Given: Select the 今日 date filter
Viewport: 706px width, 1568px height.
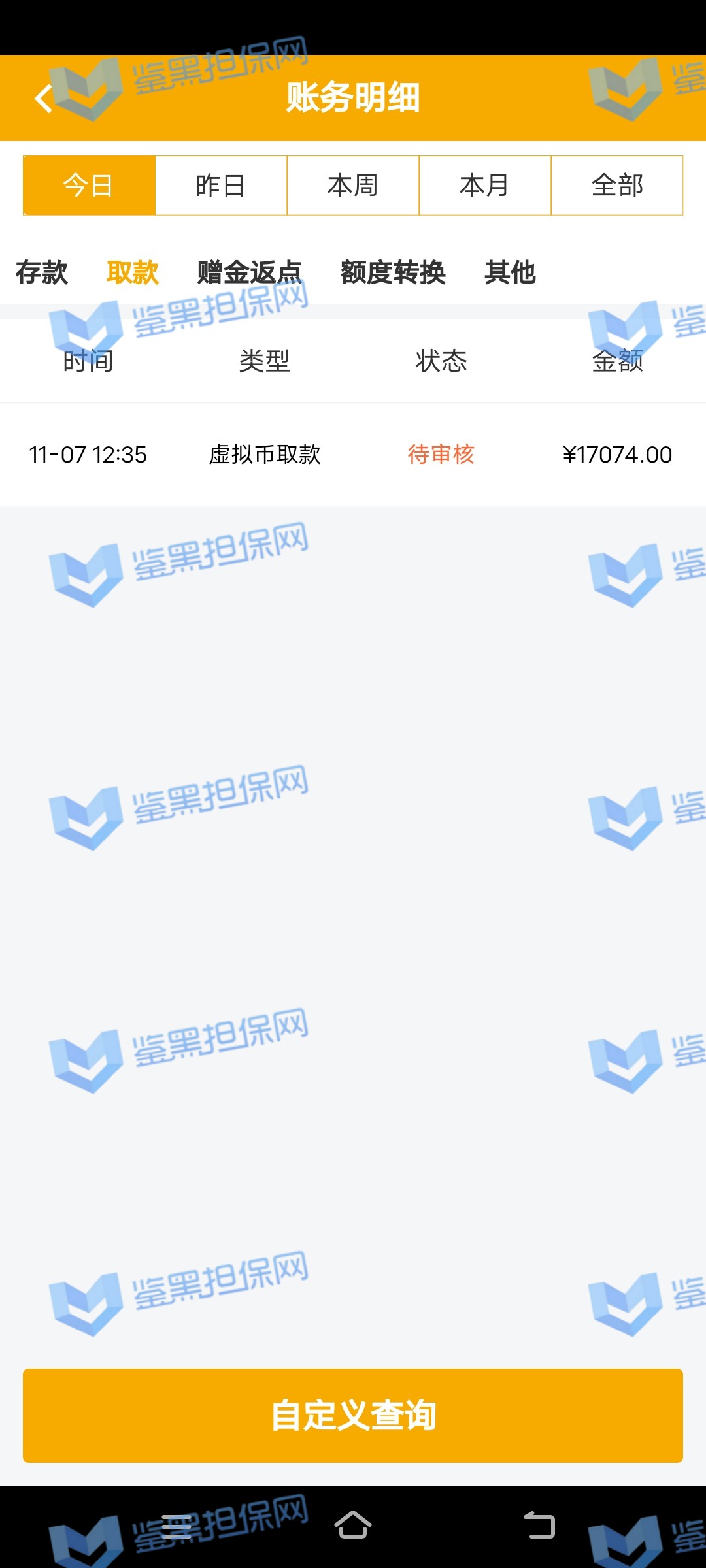Looking at the screenshot, I should tap(89, 186).
